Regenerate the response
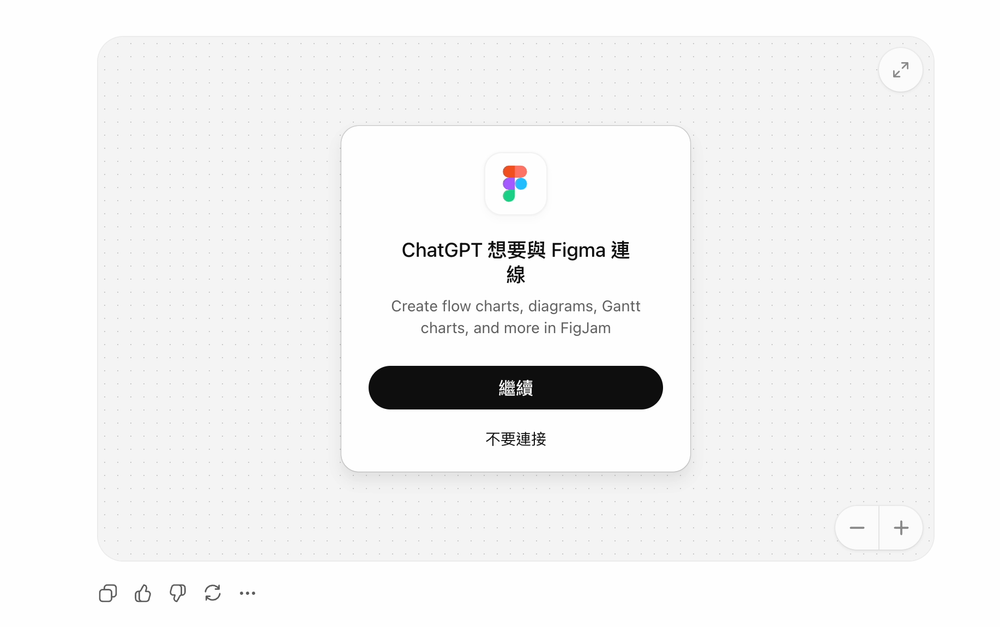Image resolution: width=1000 pixels, height=627 pixels. (212, 593)
